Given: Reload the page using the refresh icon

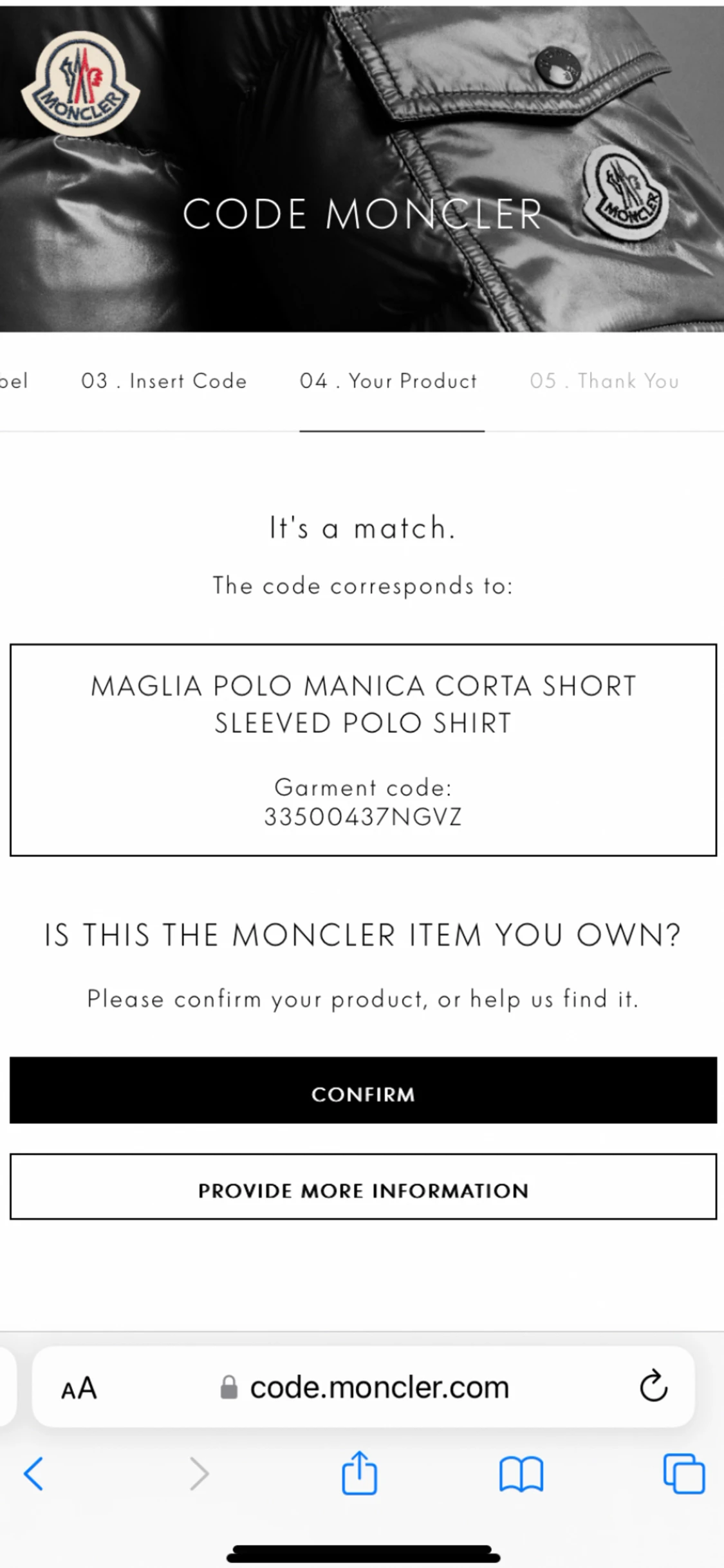Looking at the screenshot, I should click(653, 1388).
